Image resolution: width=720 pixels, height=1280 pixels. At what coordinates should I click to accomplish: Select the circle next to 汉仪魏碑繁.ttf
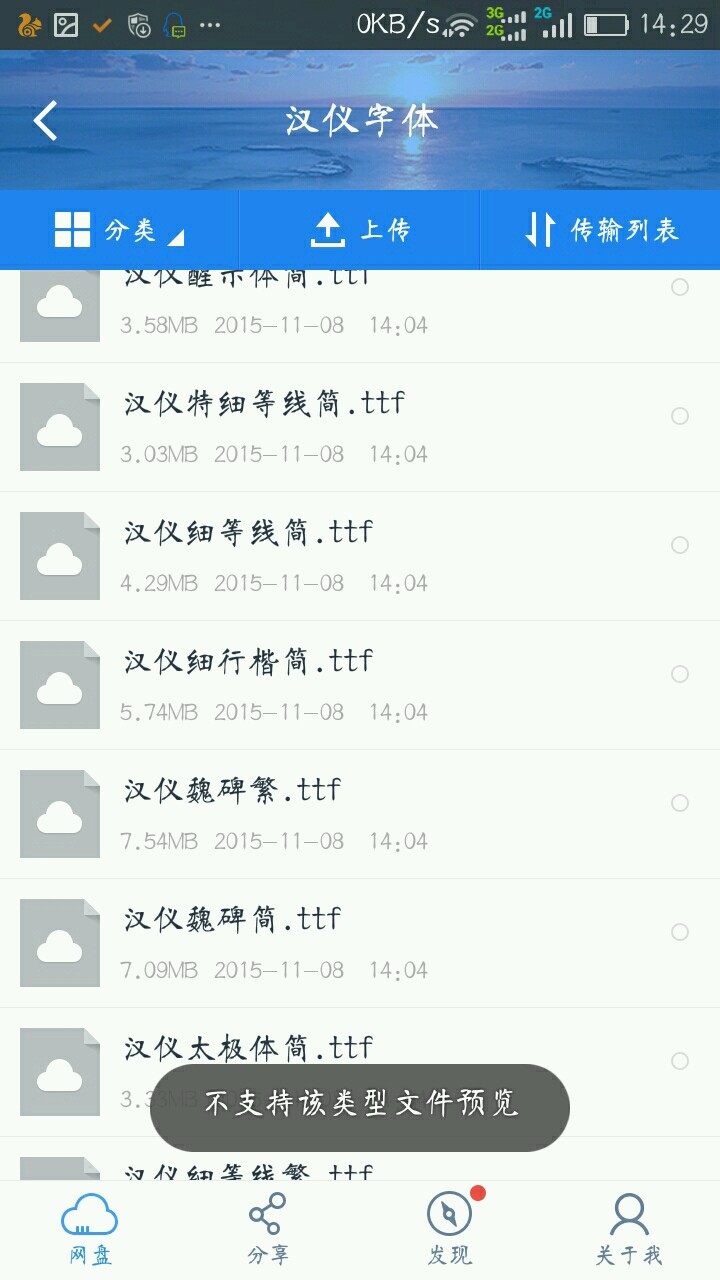pyautogui.click(x=680, y=803)
